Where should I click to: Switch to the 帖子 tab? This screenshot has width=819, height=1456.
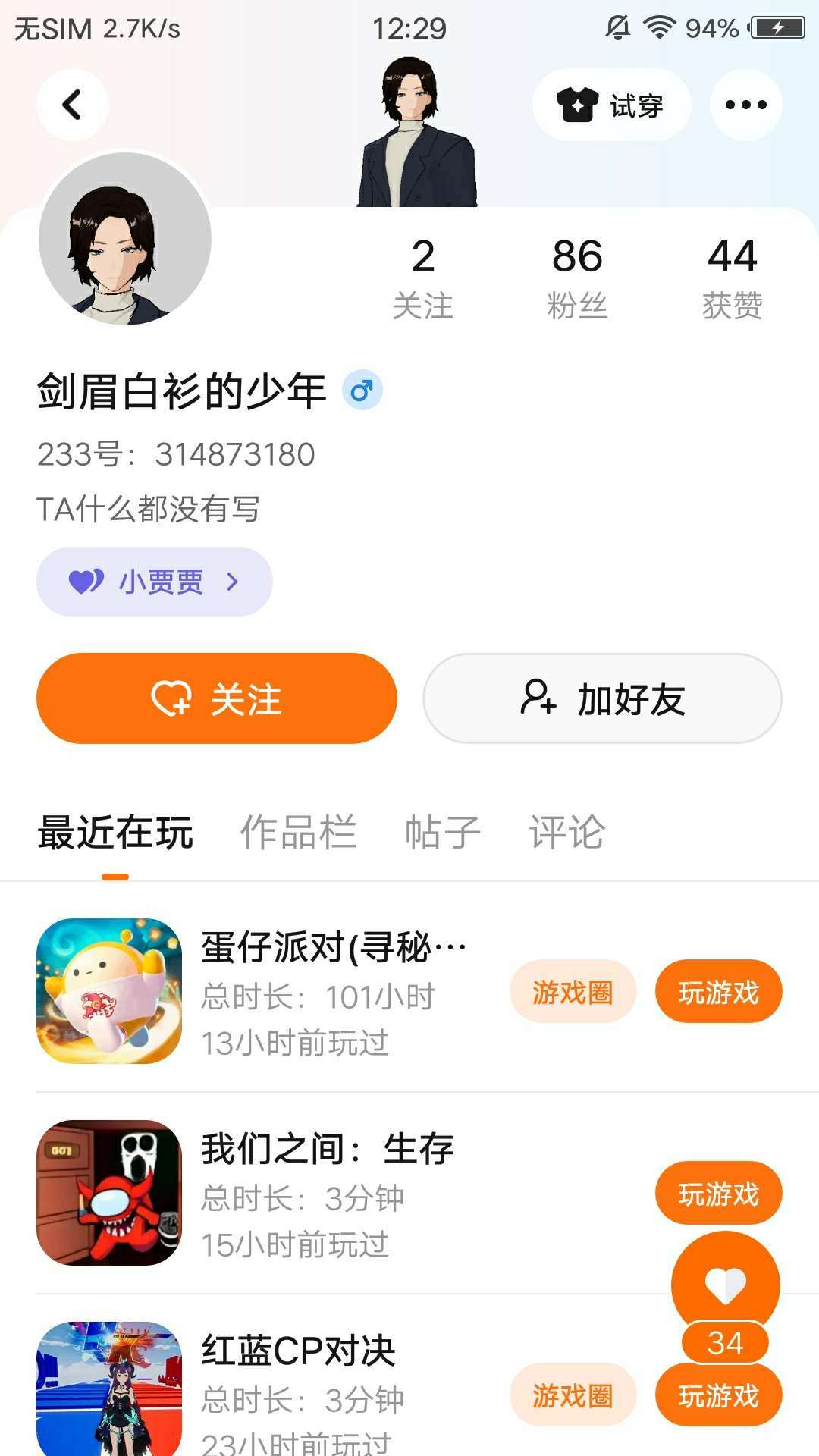(x=443, y=832)
